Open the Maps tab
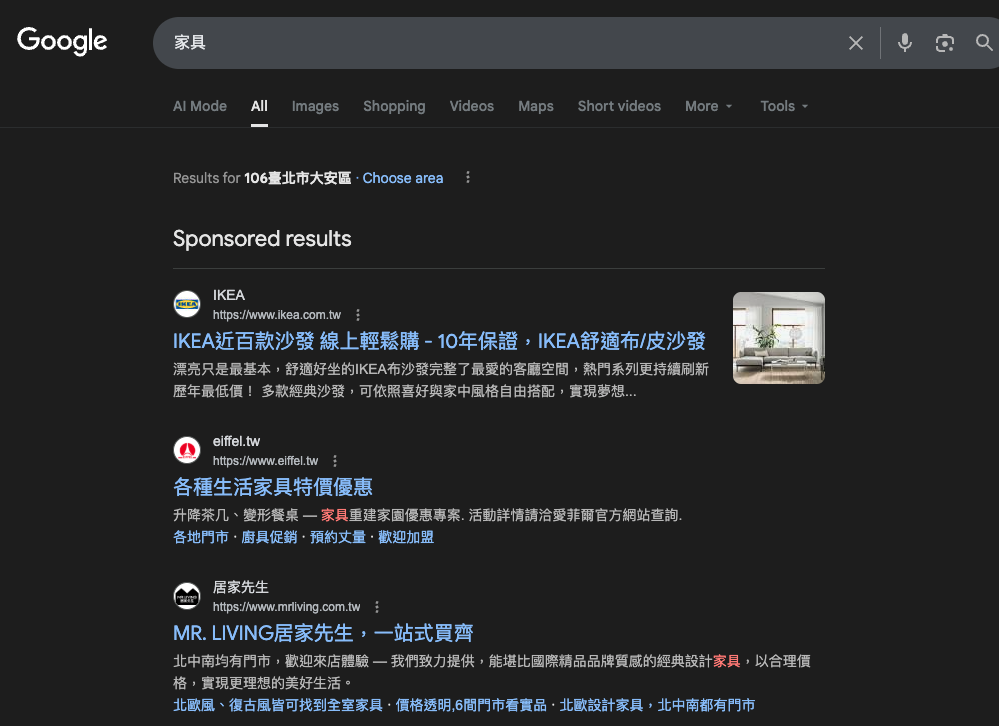 click(536, 106)
